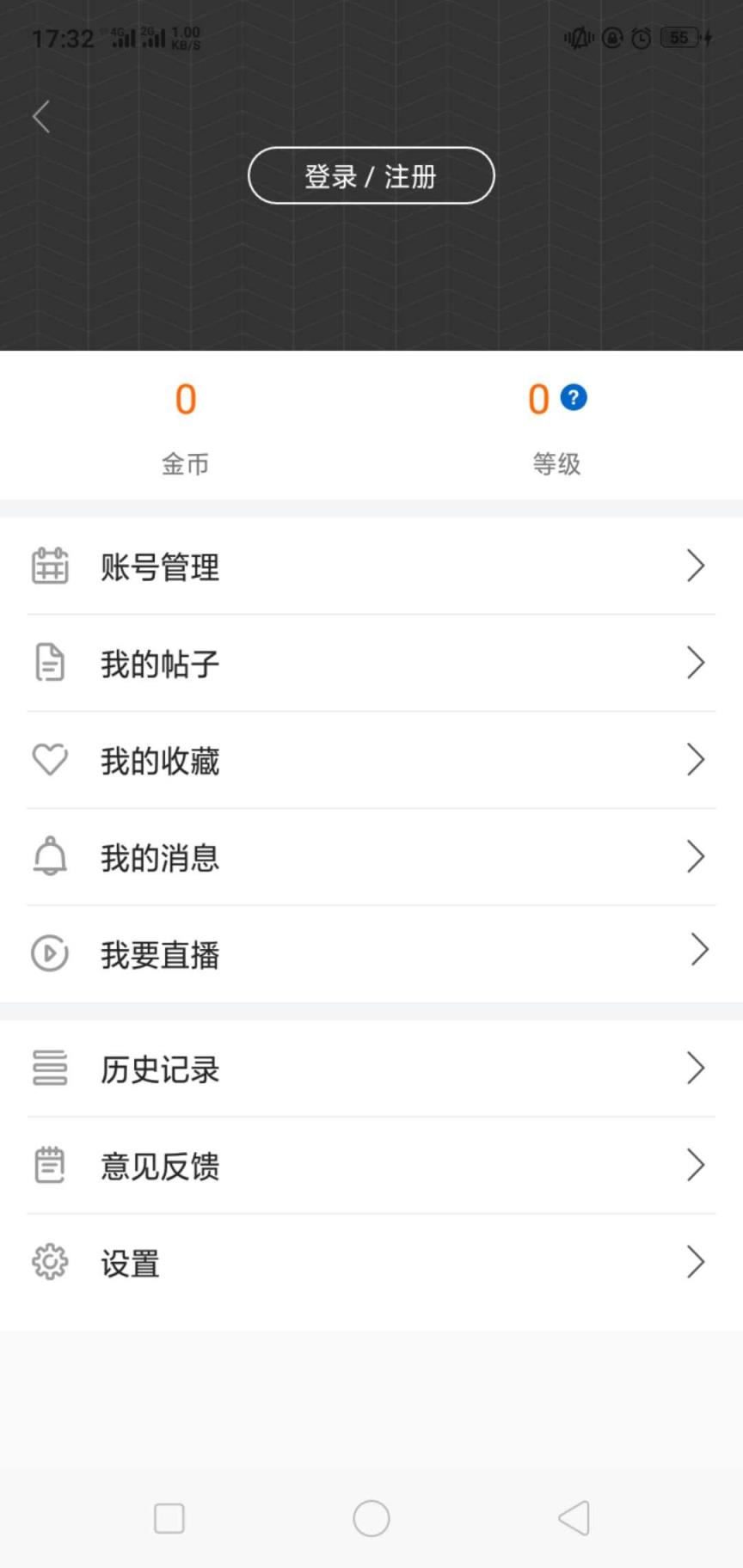The width and height of the screenshot is (743, 1568).
Task: Tap the 登录 / 注册 button
Action: coord(371,175)
